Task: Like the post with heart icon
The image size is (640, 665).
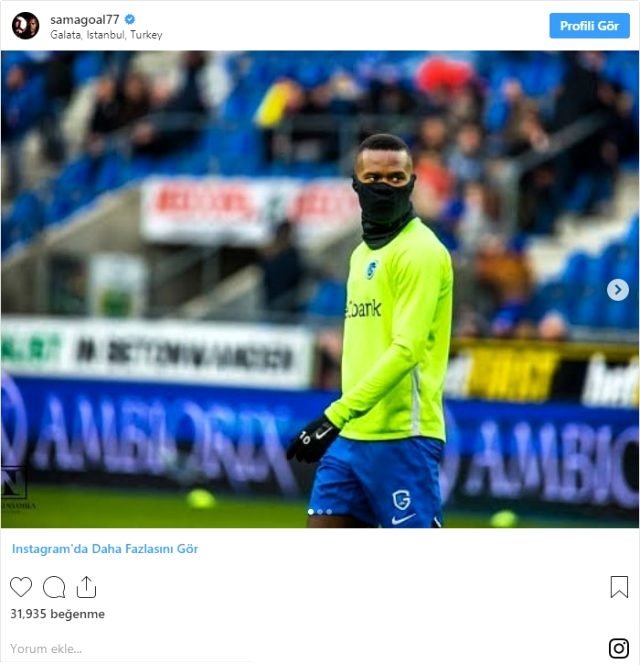Action: tap(21, 587)
